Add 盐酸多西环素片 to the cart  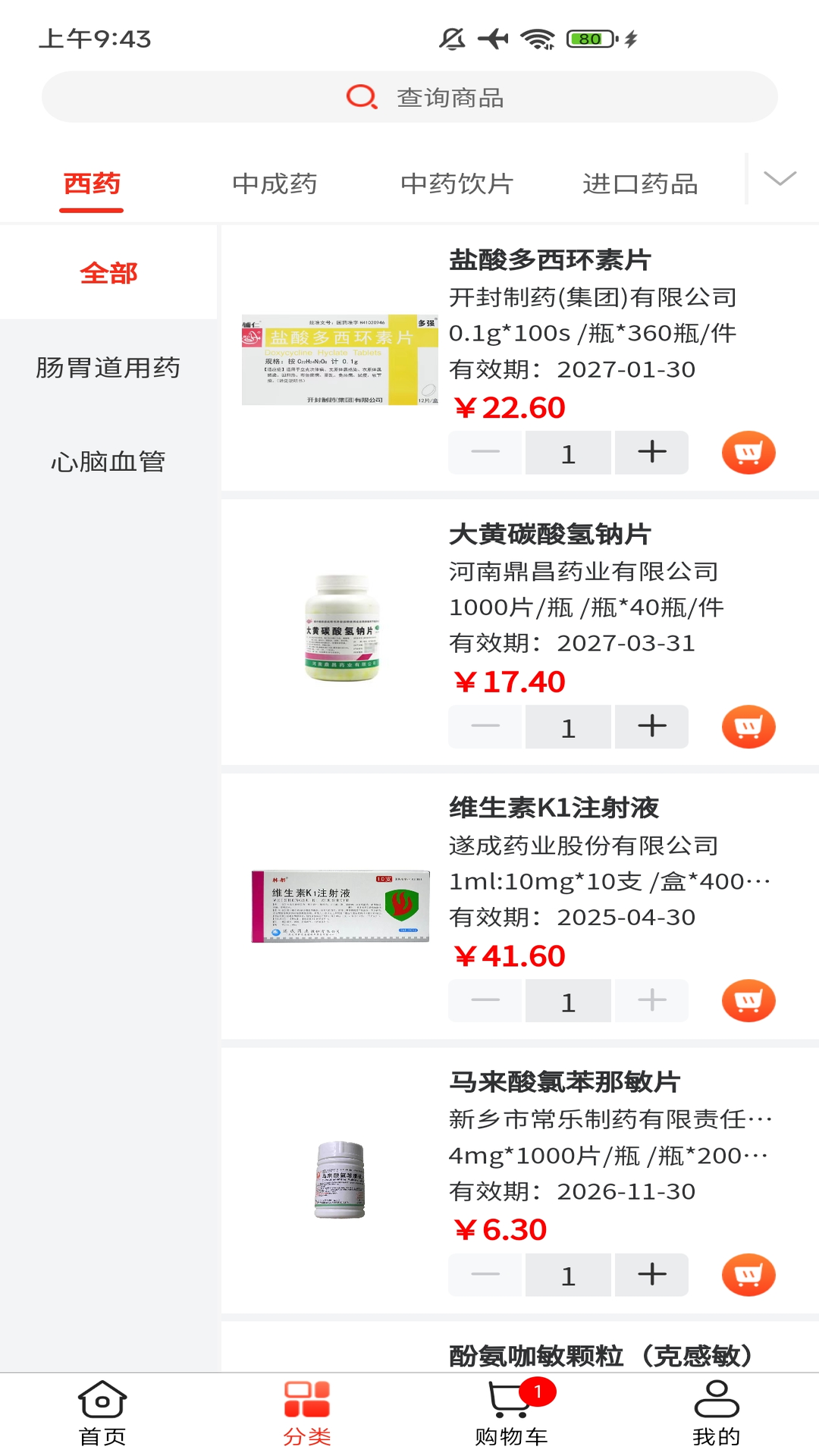click(x=748, y=453)
